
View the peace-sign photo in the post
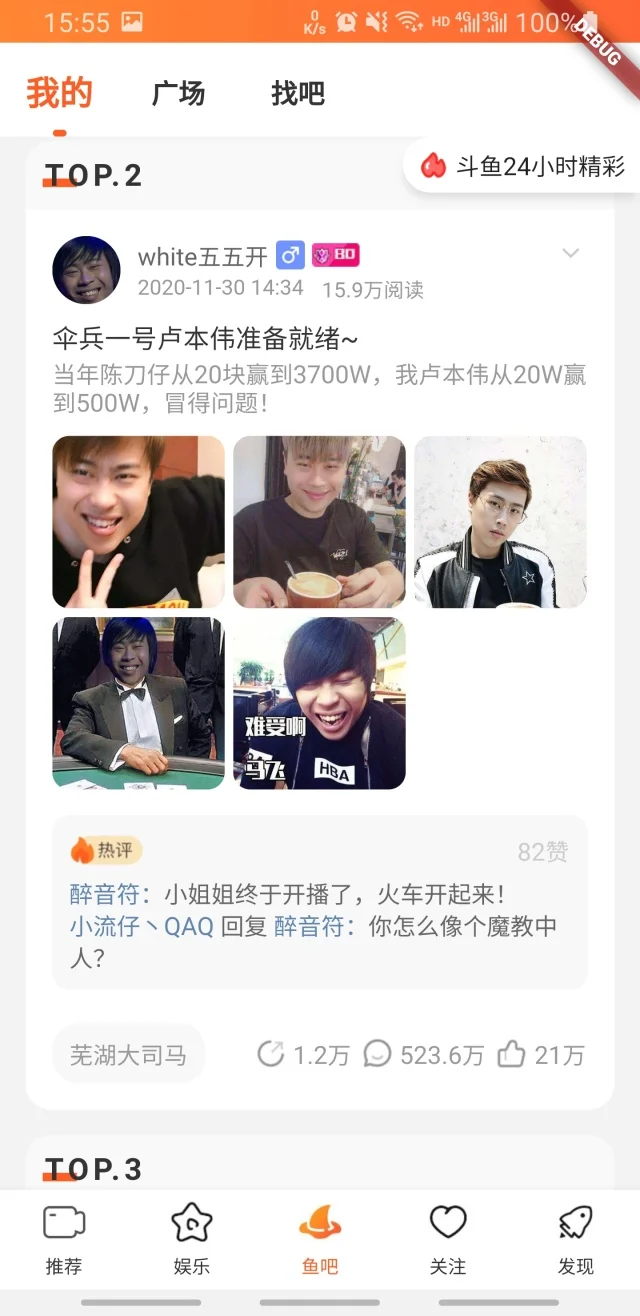click(139, 522)
